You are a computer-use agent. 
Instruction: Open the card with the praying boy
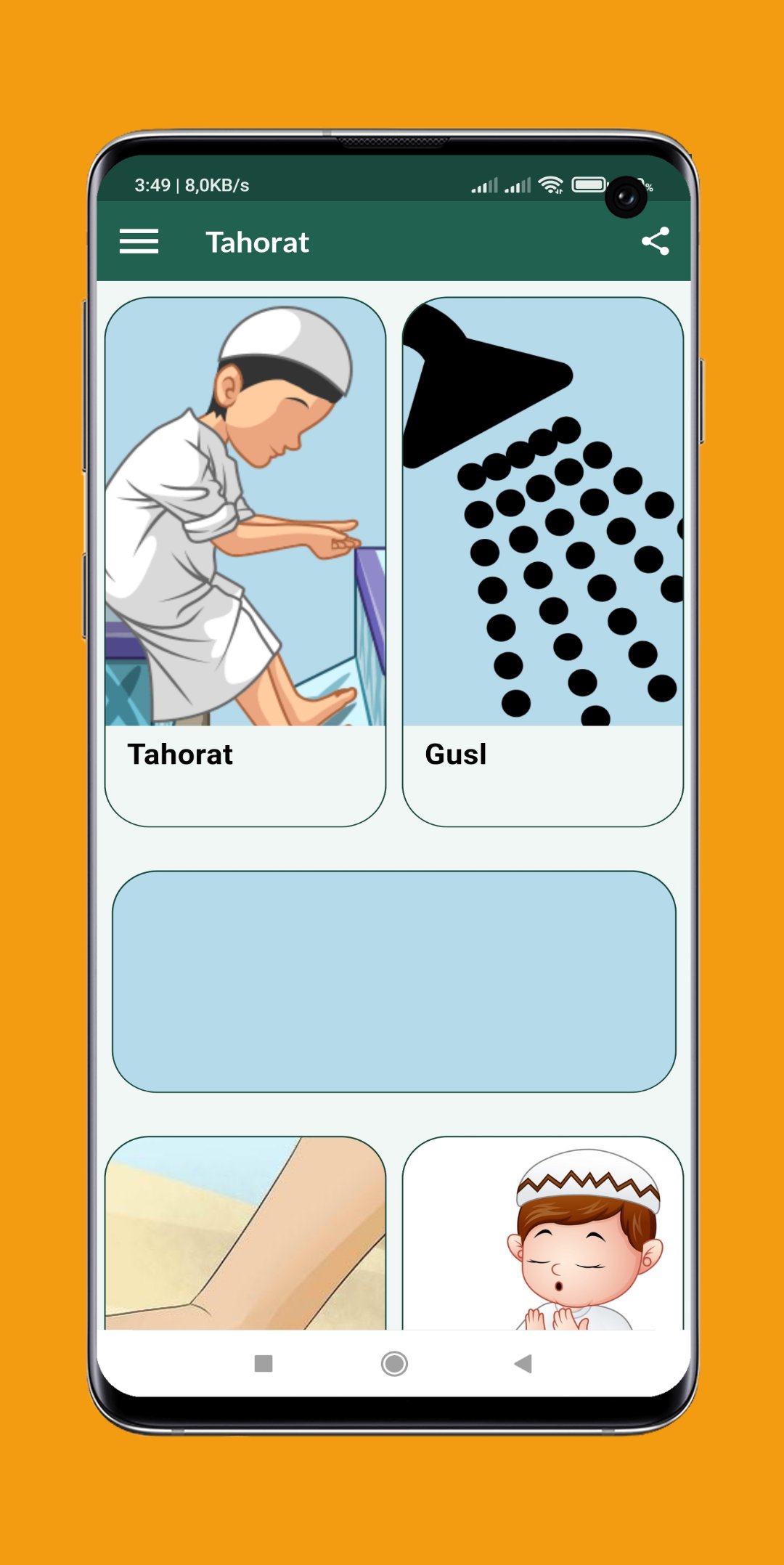point(543,1233)
